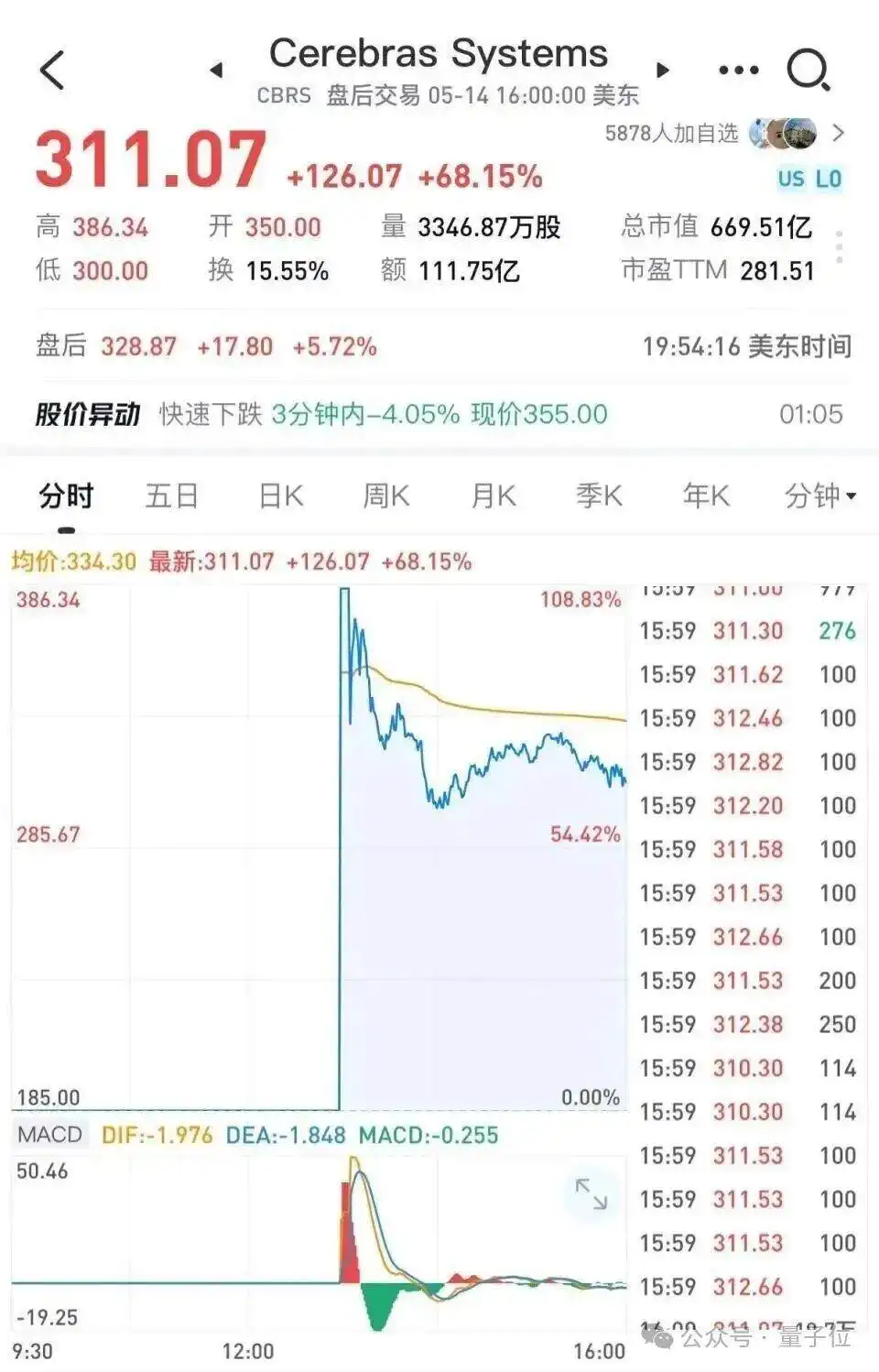Screen dimensions: 879x1372
Task: Expand the 分钟 interval dropdown
Action: tap(820, 495)
